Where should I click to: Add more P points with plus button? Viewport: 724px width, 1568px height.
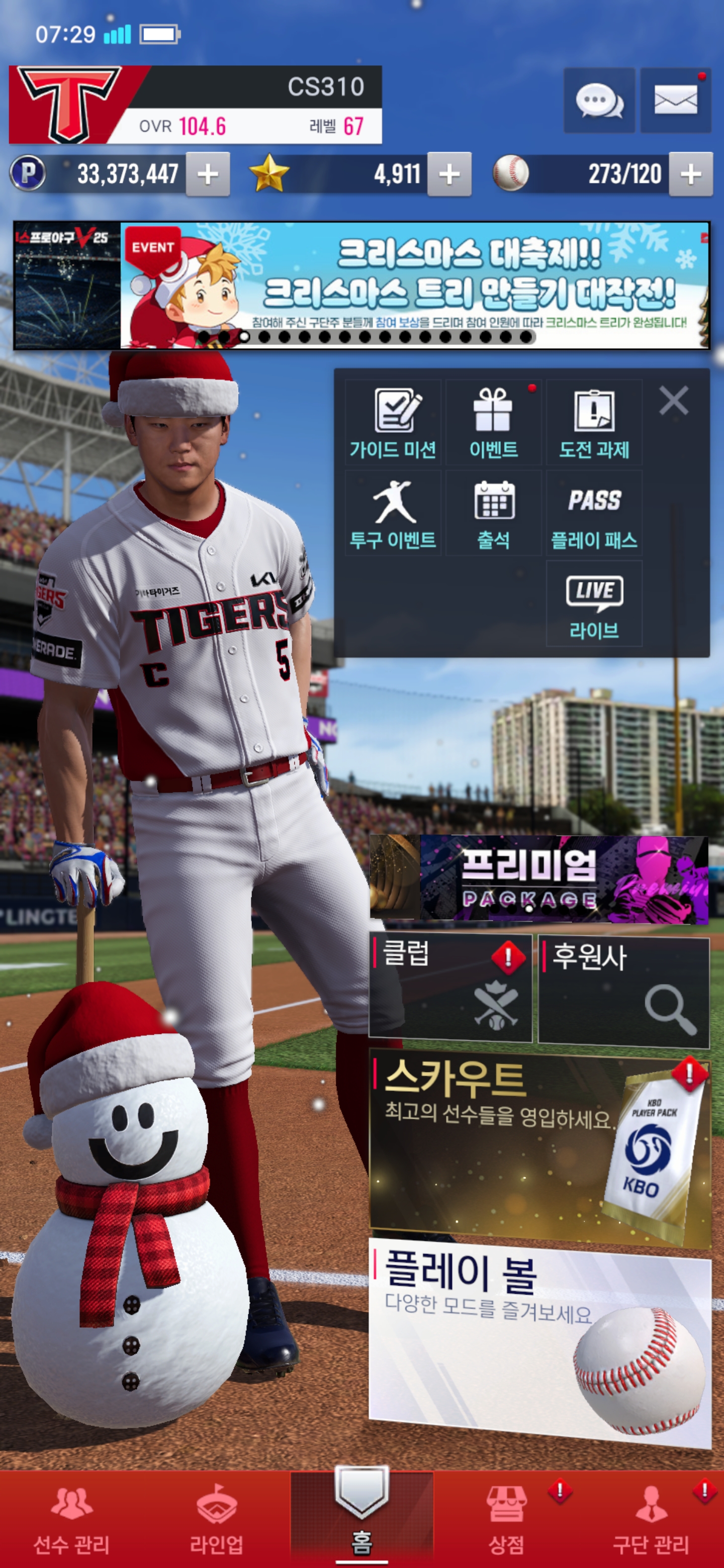point(208,175)
